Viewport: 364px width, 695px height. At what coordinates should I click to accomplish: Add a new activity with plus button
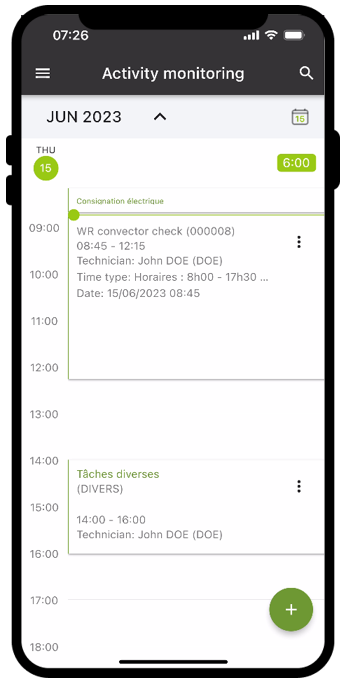point(291,609)
